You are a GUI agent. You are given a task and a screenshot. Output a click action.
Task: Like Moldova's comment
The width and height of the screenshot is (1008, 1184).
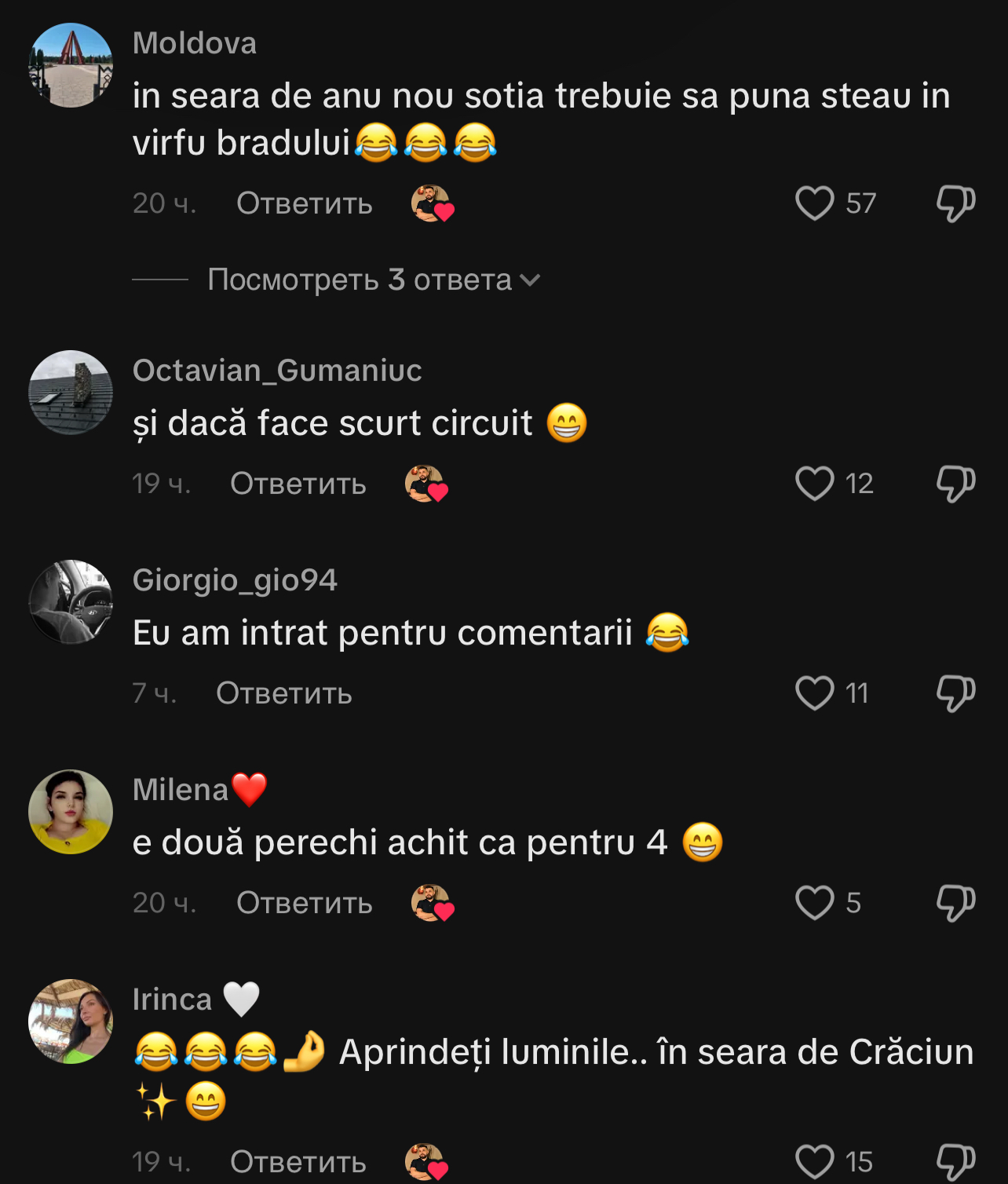tap(814, 203)
